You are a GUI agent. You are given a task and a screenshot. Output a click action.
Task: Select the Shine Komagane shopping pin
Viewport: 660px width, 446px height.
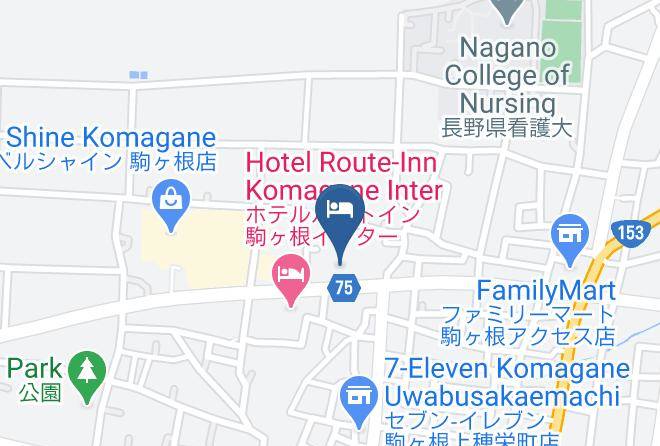pyautogui.click(x=171, y=205)
